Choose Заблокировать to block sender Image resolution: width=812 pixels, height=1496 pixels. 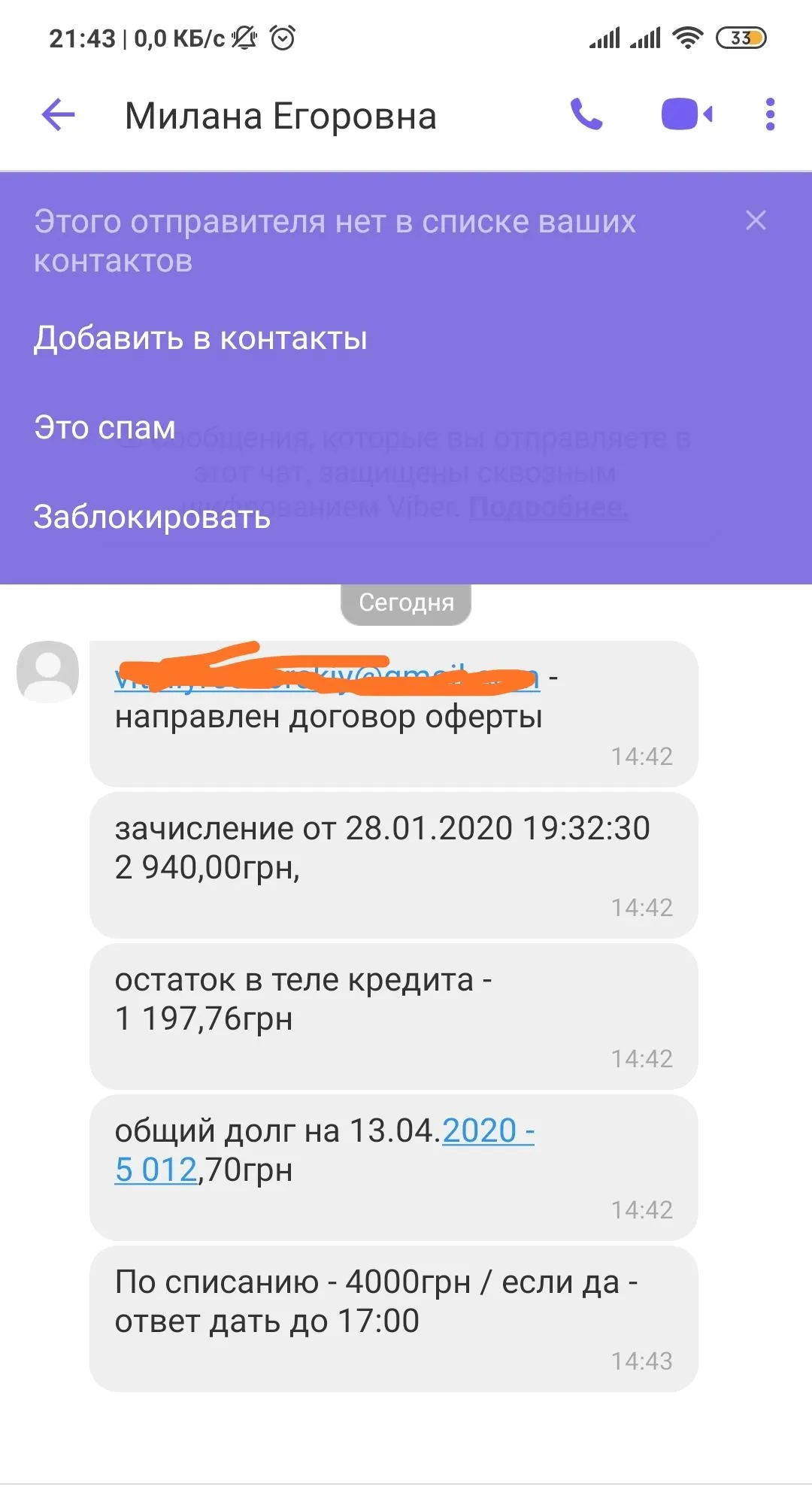coord(152,517)
